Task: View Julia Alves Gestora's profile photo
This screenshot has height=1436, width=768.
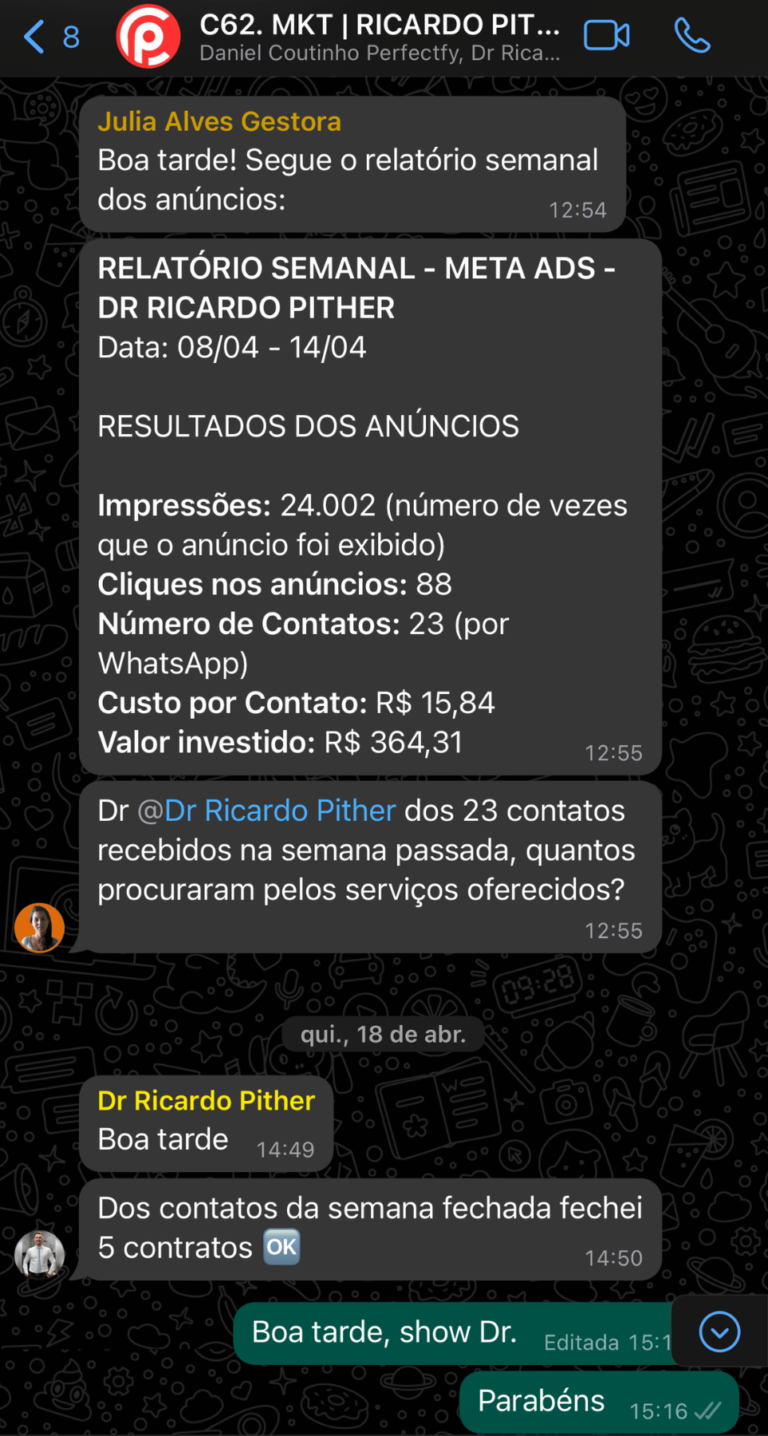Action: [39, 927]
